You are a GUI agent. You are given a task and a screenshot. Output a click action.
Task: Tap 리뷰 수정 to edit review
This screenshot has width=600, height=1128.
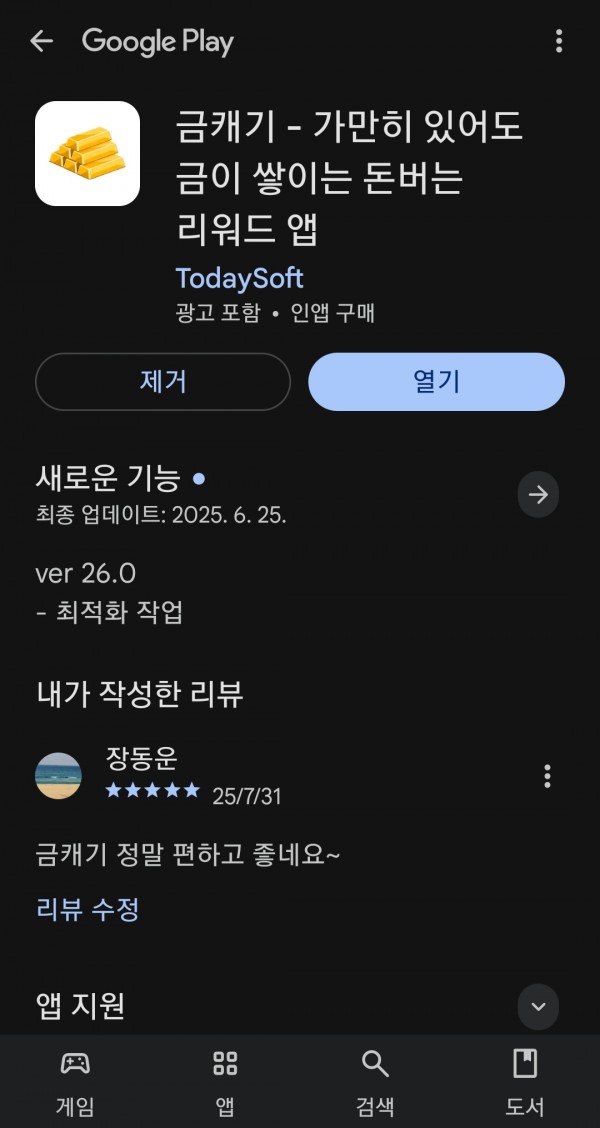(87, 910)
